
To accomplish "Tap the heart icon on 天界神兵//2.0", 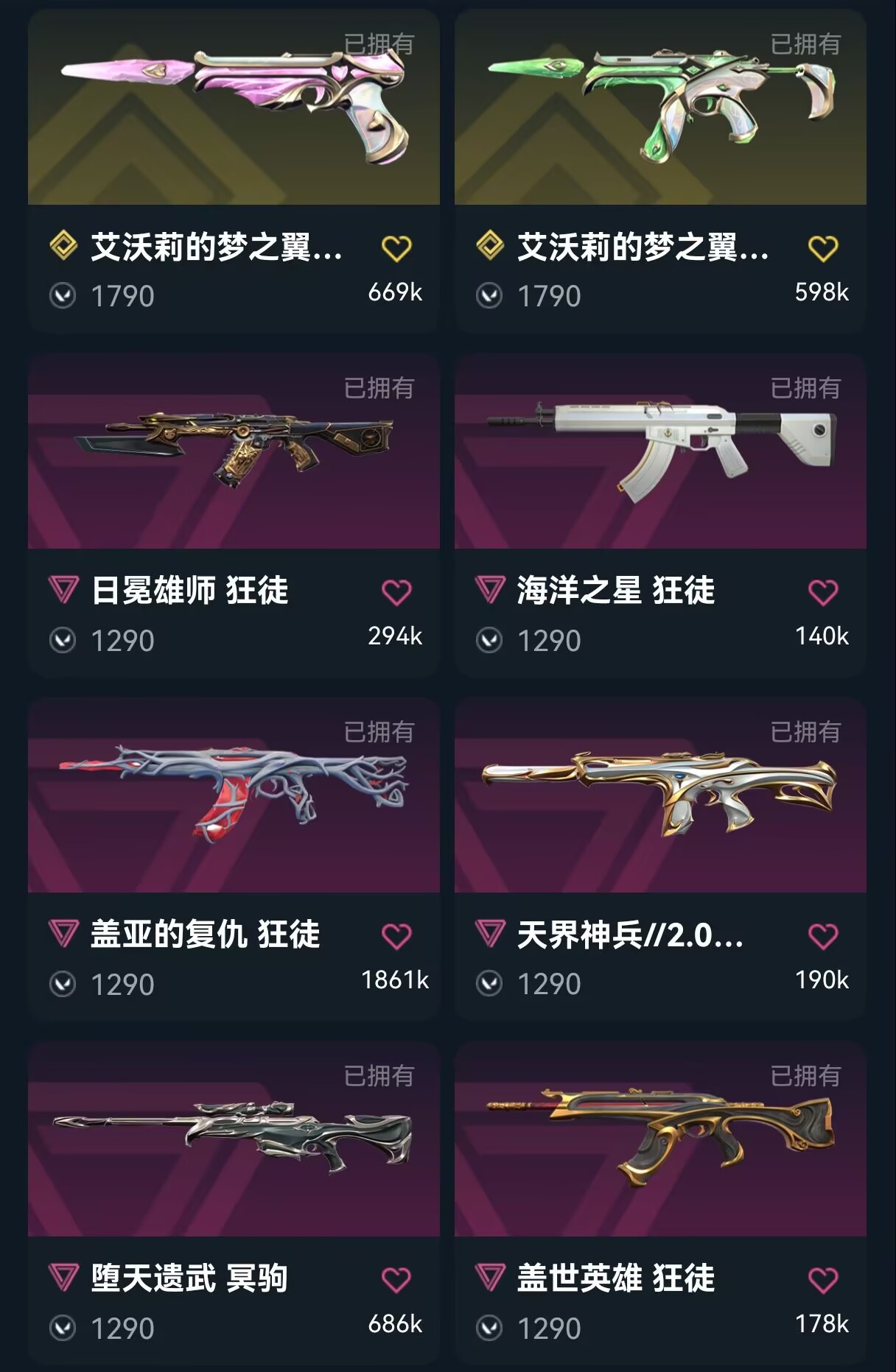I will pos(823,937).
